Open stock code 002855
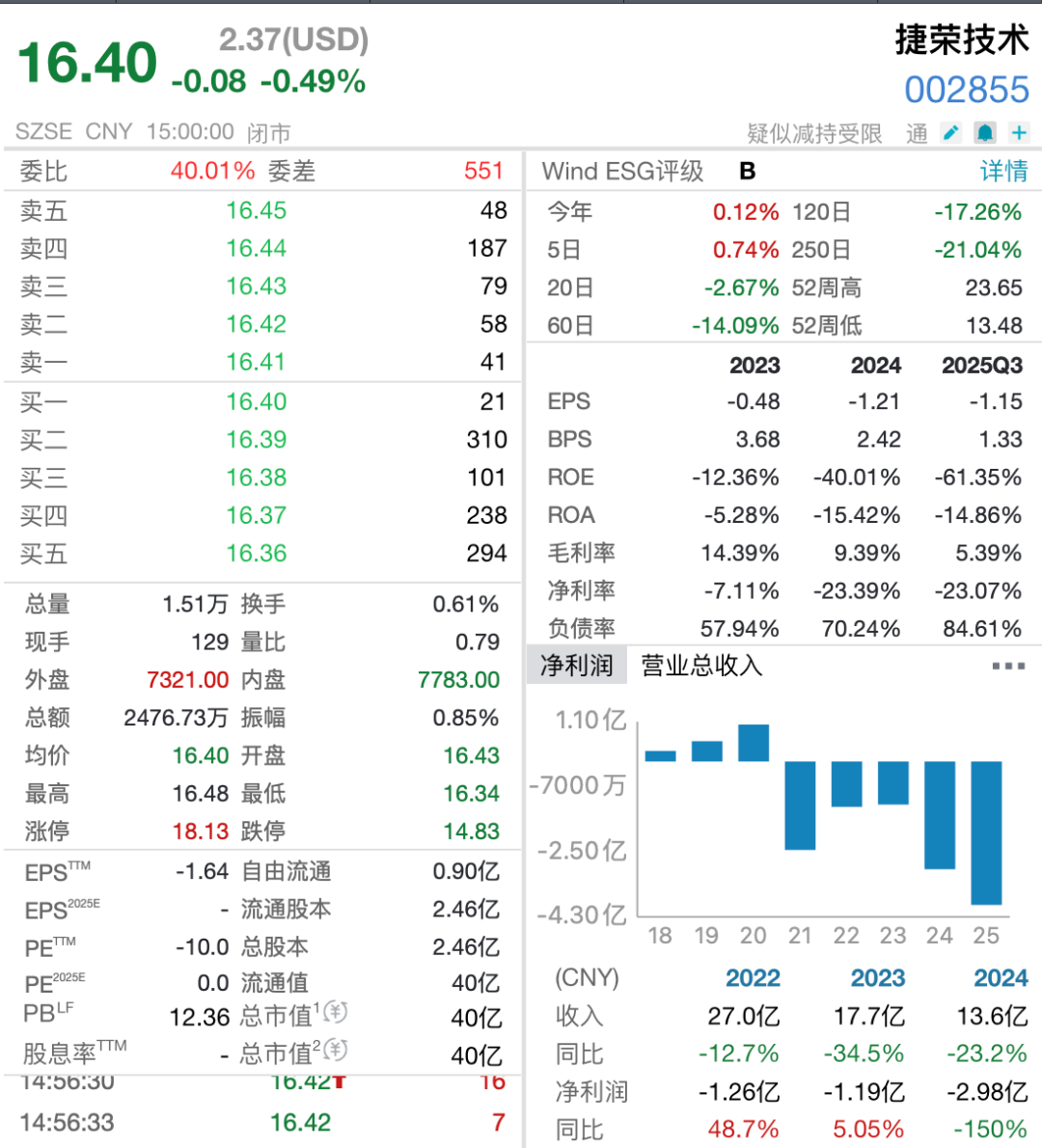Screen dimensions: 1042x1148 [967, 90]
